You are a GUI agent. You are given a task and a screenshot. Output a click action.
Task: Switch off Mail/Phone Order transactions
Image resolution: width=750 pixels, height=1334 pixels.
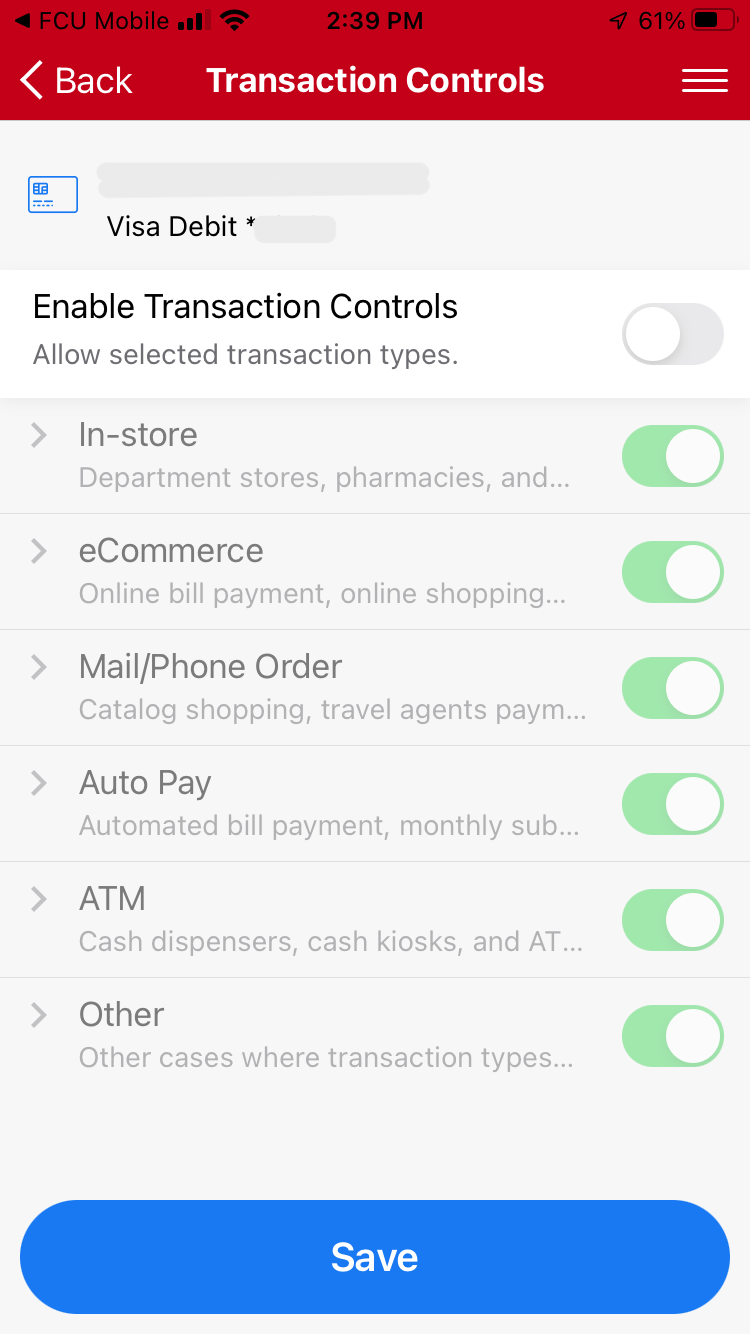pos(672,688)
